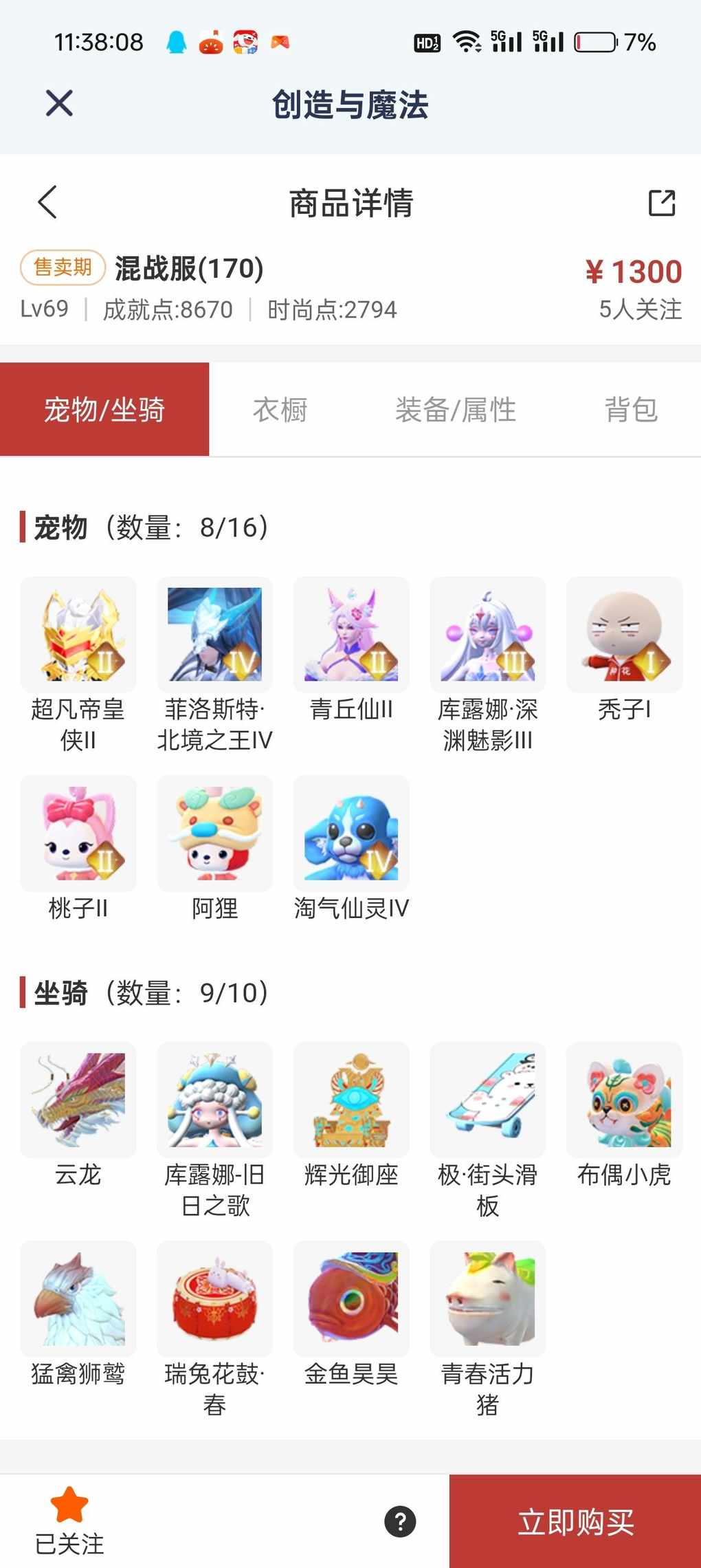Open the 秃子I pet tile

pos(624,635)
